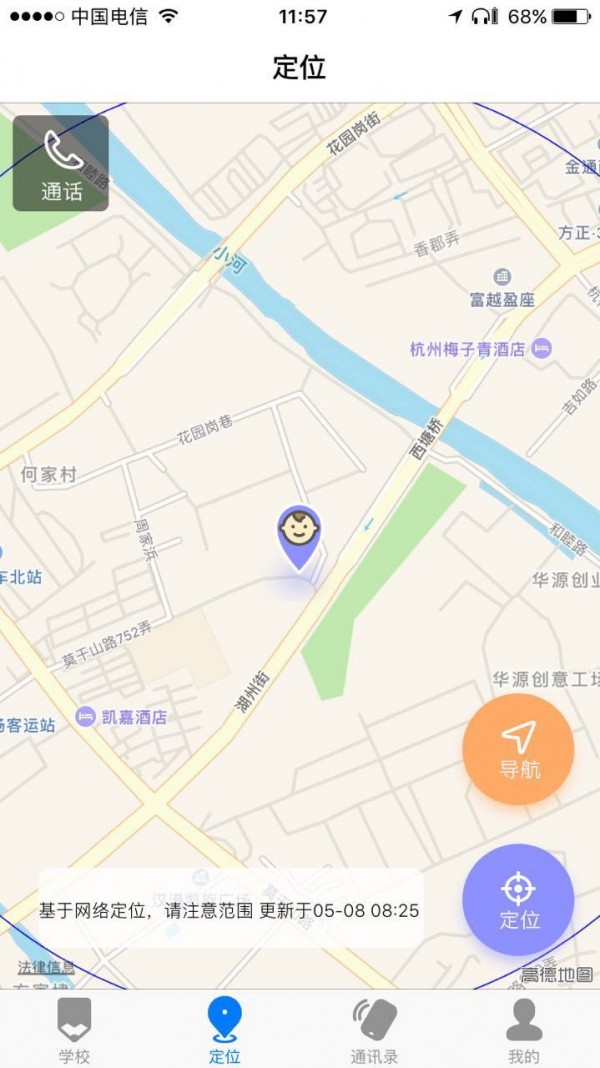Refresh location with the purple 定位 button
The height and width of the screenshot is (1068, 600).
point(518,900)
